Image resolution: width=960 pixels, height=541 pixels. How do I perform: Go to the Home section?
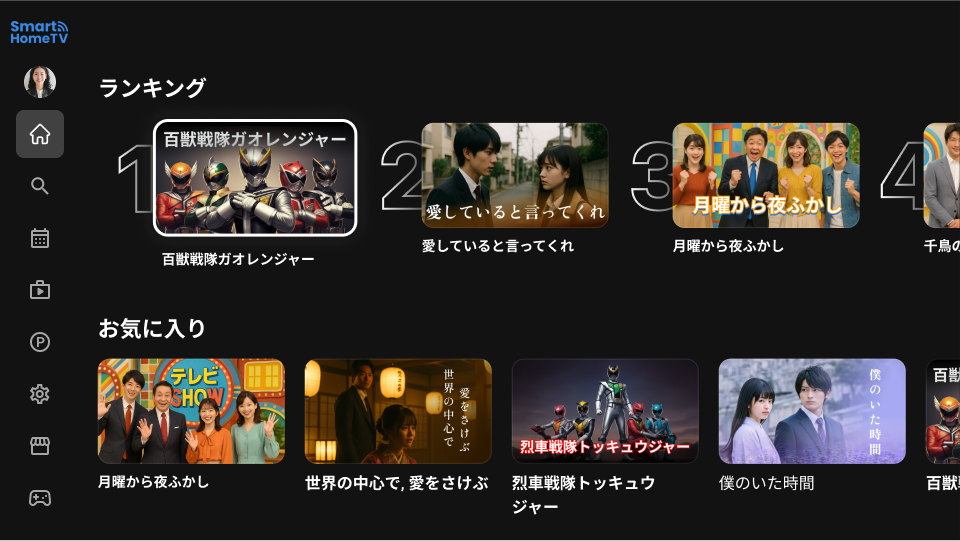(x=40, y=134)
